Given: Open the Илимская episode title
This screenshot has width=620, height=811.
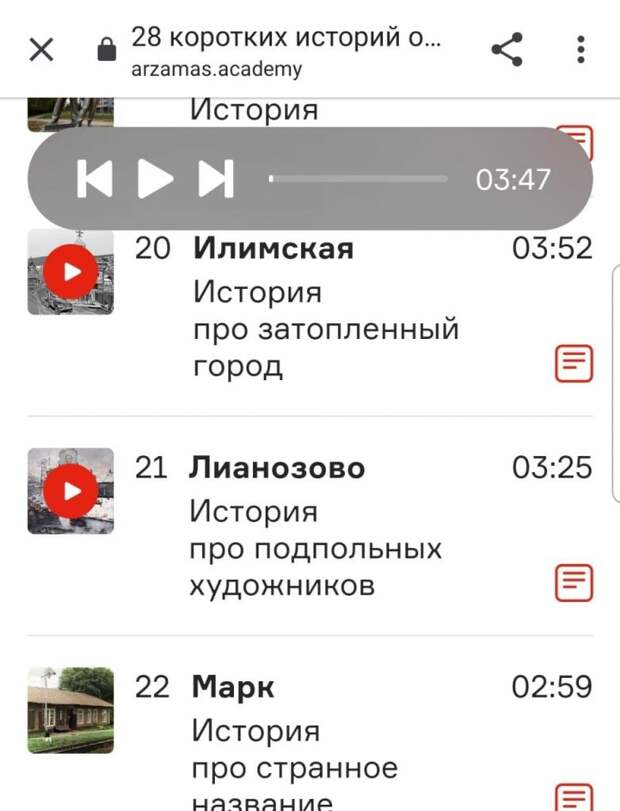Looking at the screenshot, I should tap(273, 248).
